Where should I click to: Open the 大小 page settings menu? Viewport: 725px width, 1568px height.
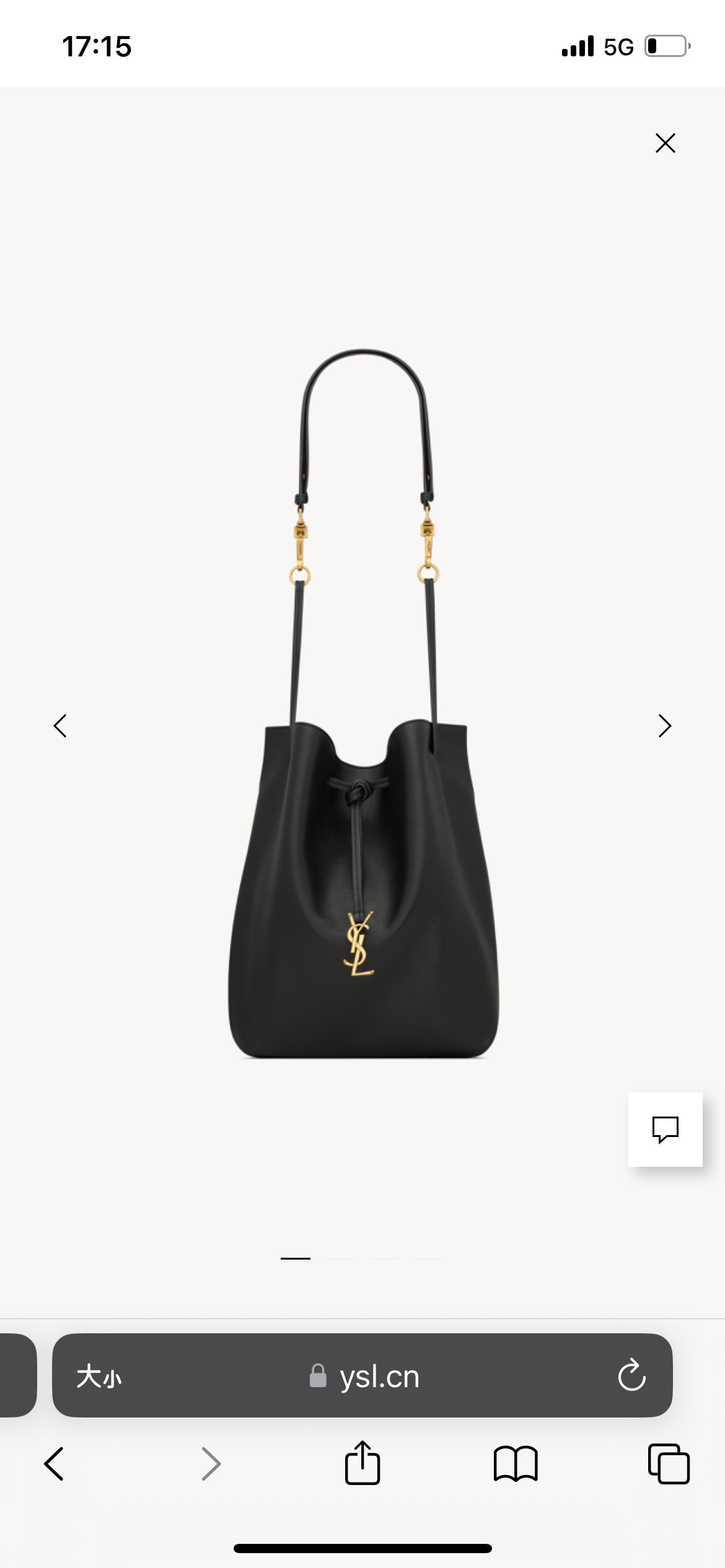click(x=99, y=1377)
